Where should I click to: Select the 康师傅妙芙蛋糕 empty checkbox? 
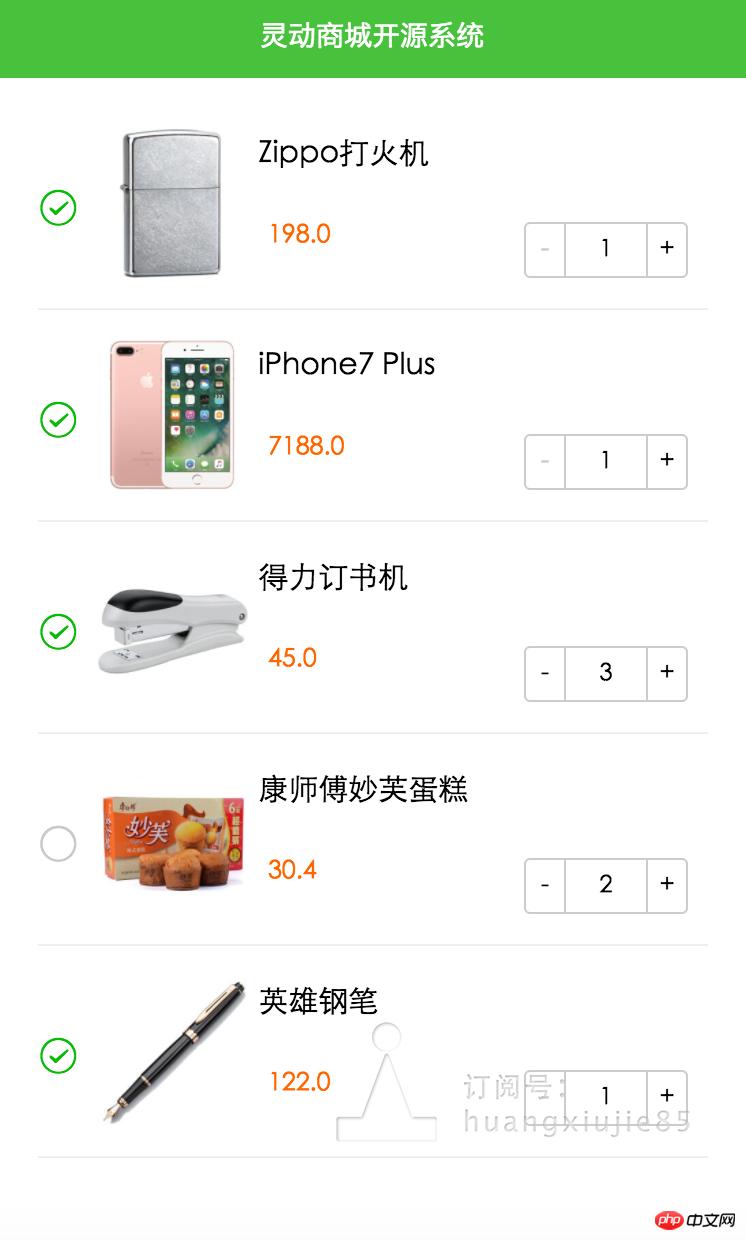58,843
